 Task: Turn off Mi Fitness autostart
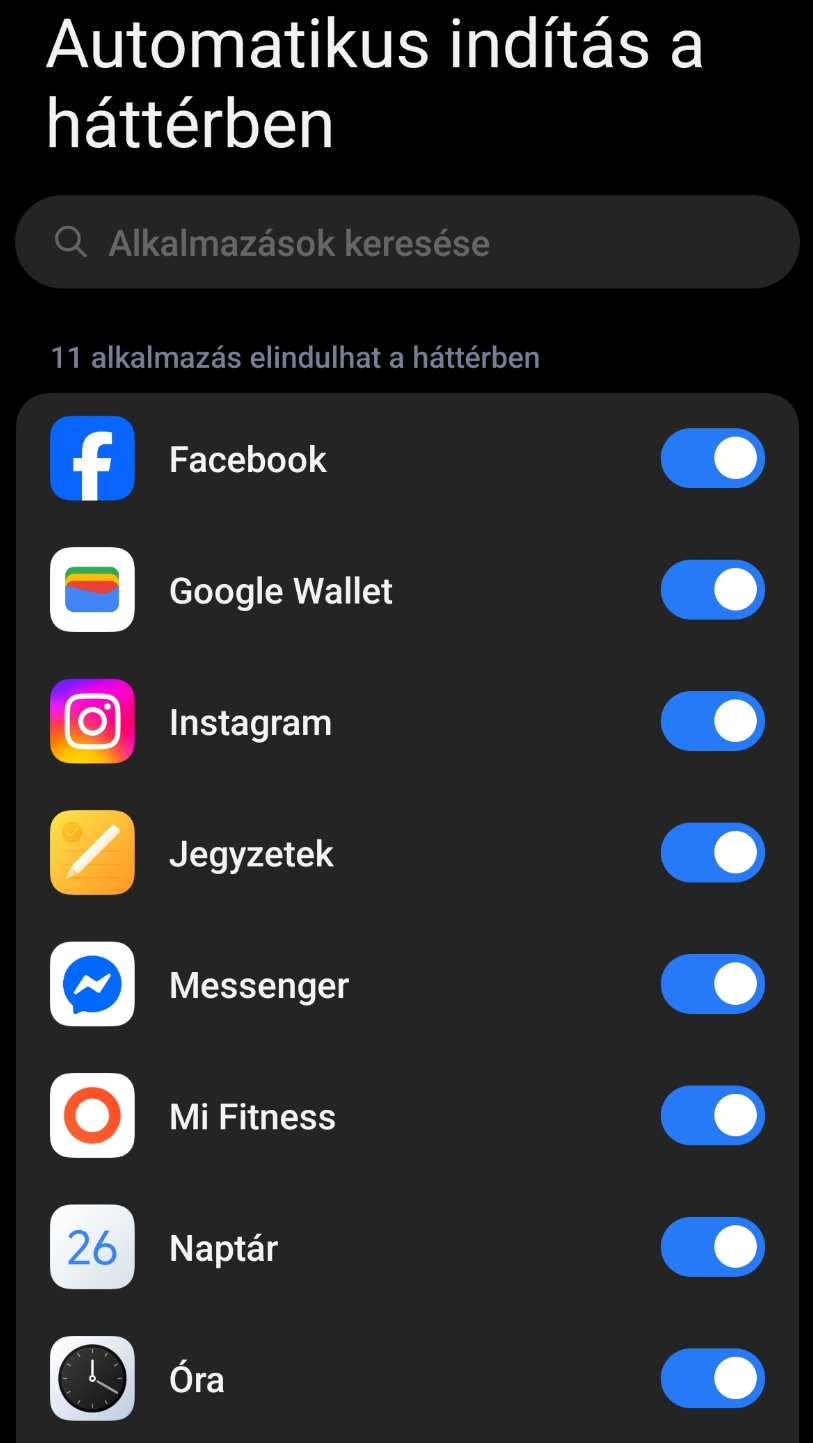point(712,1116)
